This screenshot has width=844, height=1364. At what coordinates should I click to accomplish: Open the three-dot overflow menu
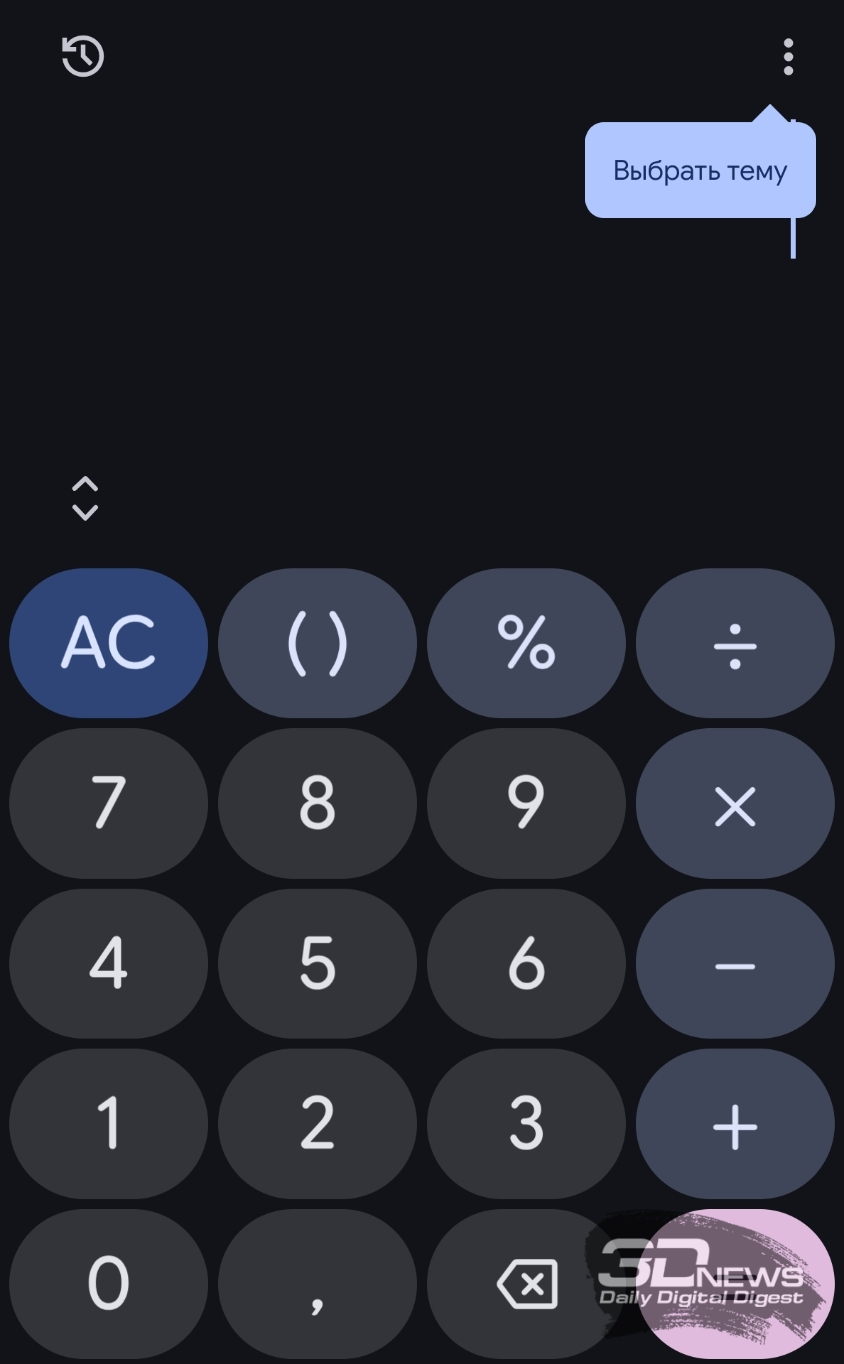coord(788,57)
